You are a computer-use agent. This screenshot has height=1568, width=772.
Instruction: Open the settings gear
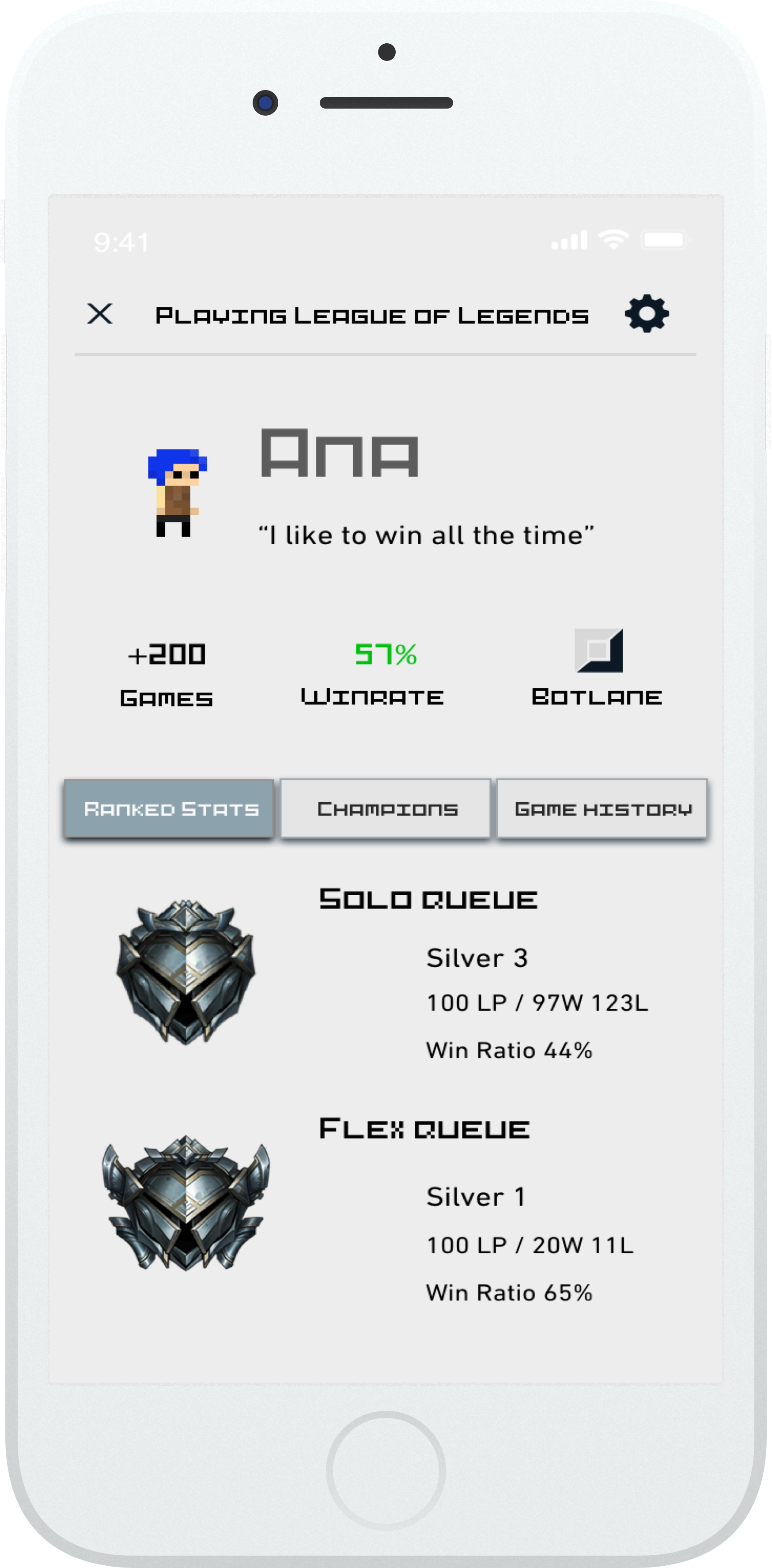pyautogui.click(x=647, y=314)
